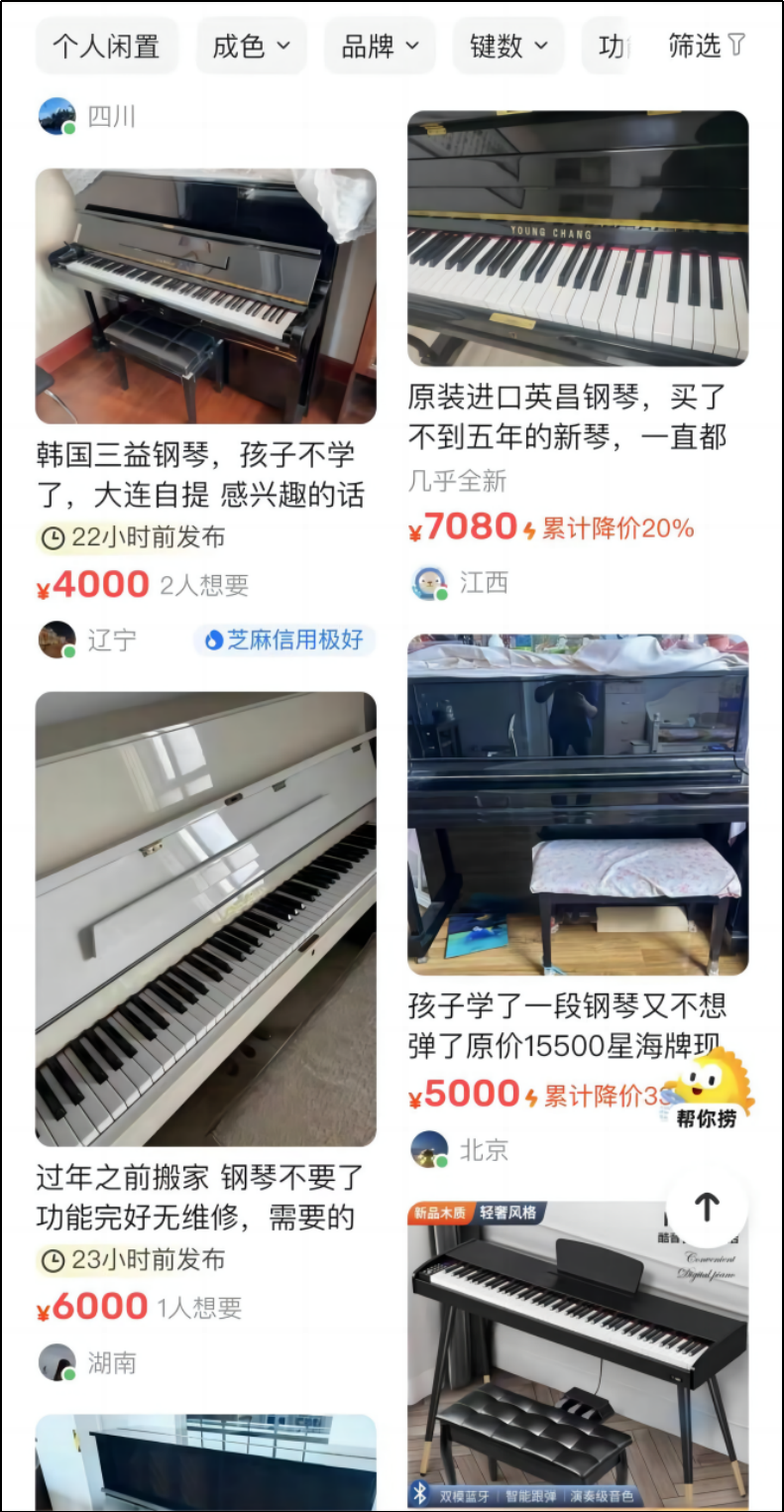
Task: Open the 筛选 filter panel
Action: click(x=707, y=46)
